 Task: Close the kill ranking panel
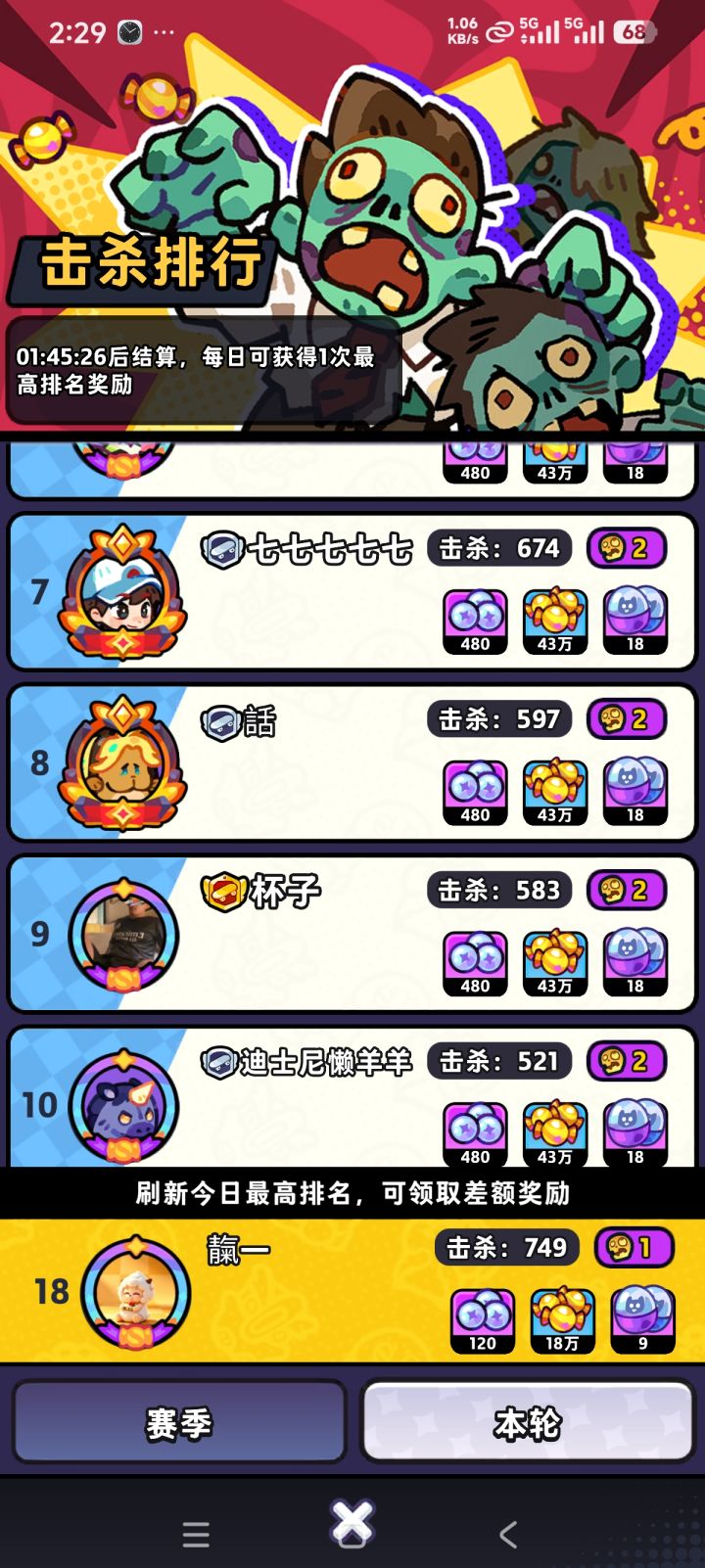[x=352, y=1522]
